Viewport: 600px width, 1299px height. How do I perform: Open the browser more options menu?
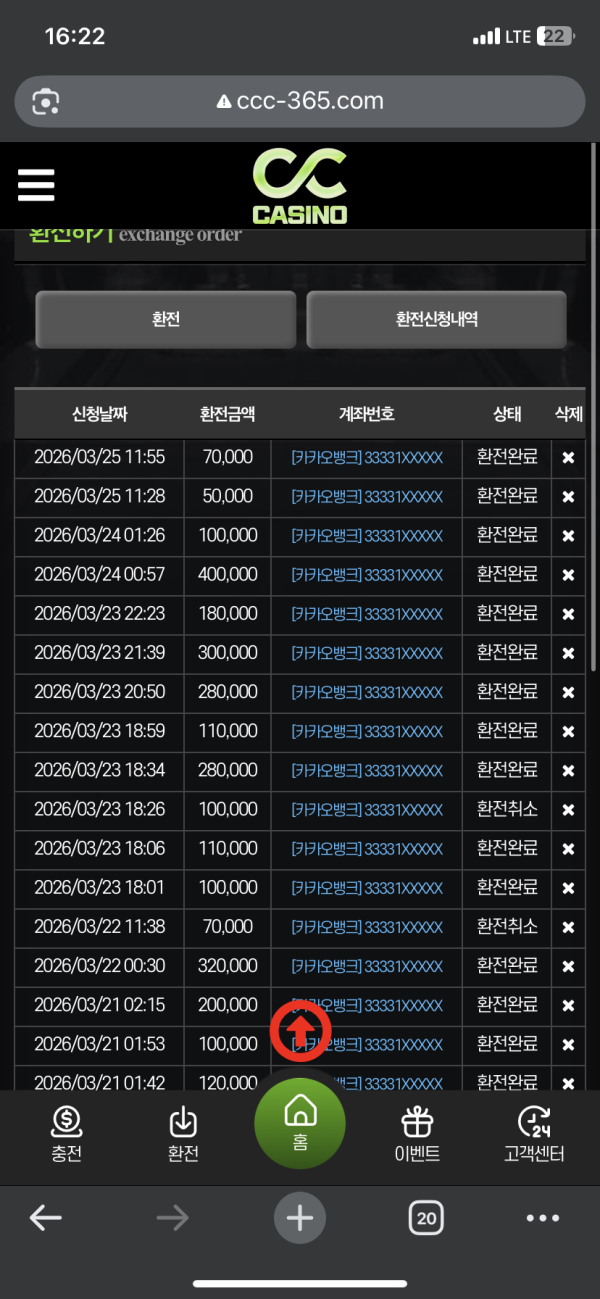tap(543, 1217)
